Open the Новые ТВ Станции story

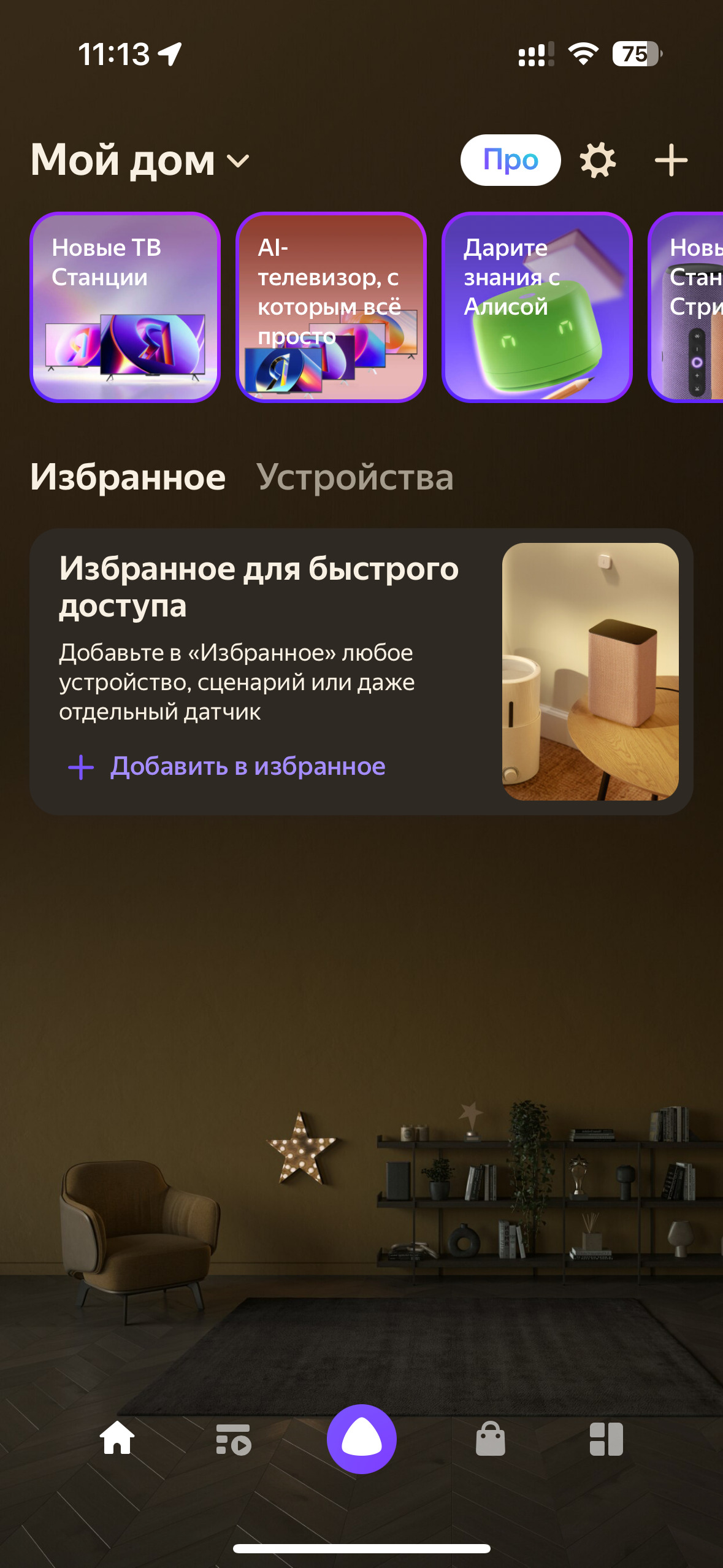click(x=125, y=307)
